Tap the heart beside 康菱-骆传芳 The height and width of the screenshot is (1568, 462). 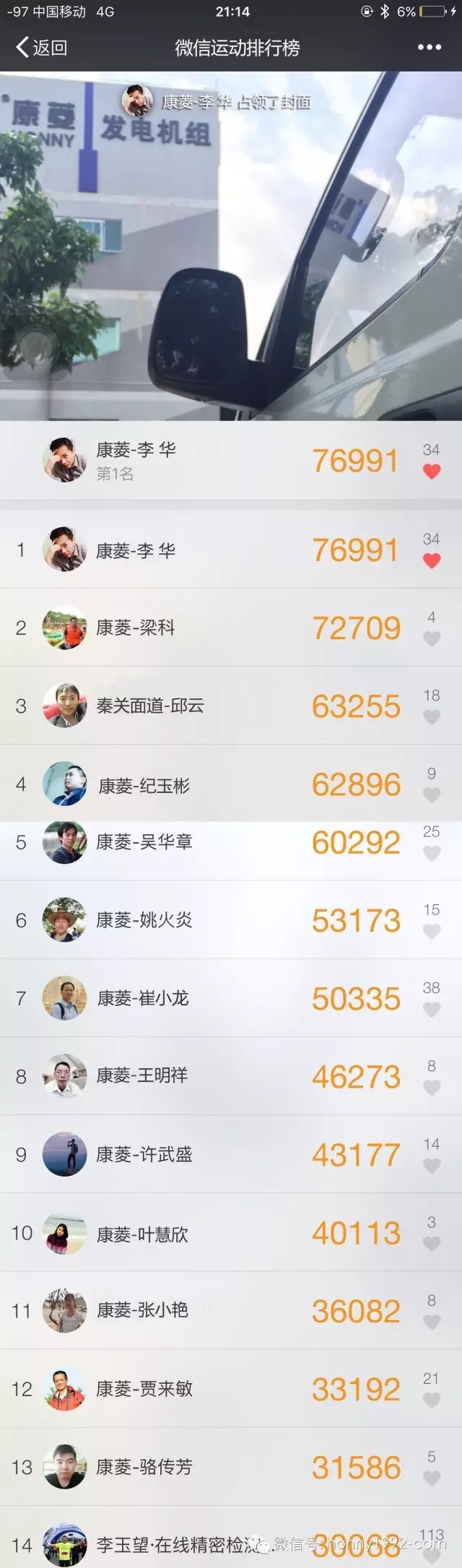point(431,1478)
